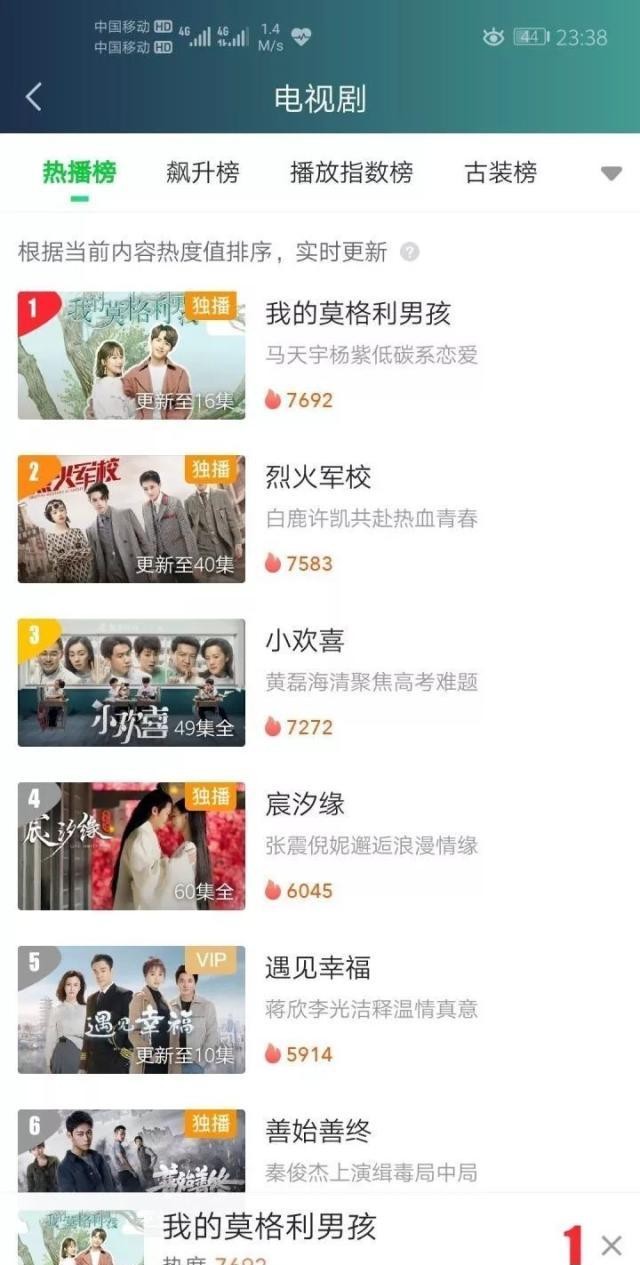Switch to the 飙升榜 tab

coord(203,172)
